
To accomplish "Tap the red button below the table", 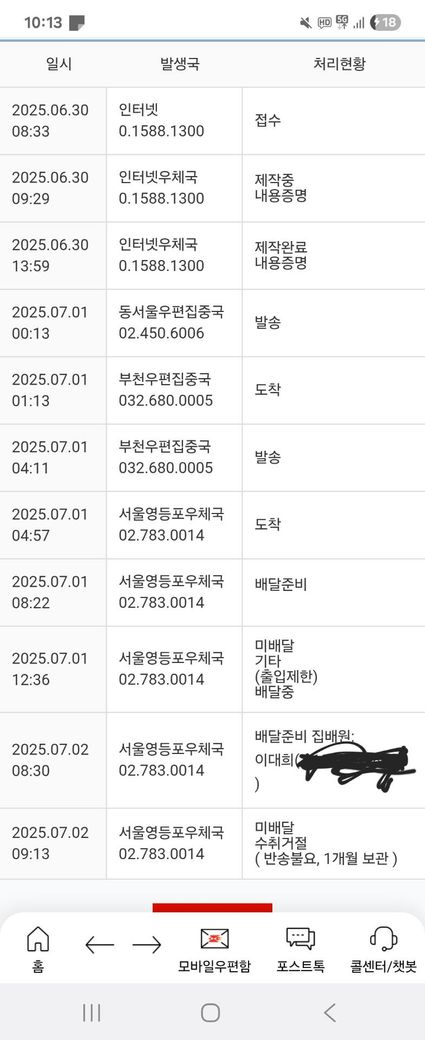I will tap(212, 907).
